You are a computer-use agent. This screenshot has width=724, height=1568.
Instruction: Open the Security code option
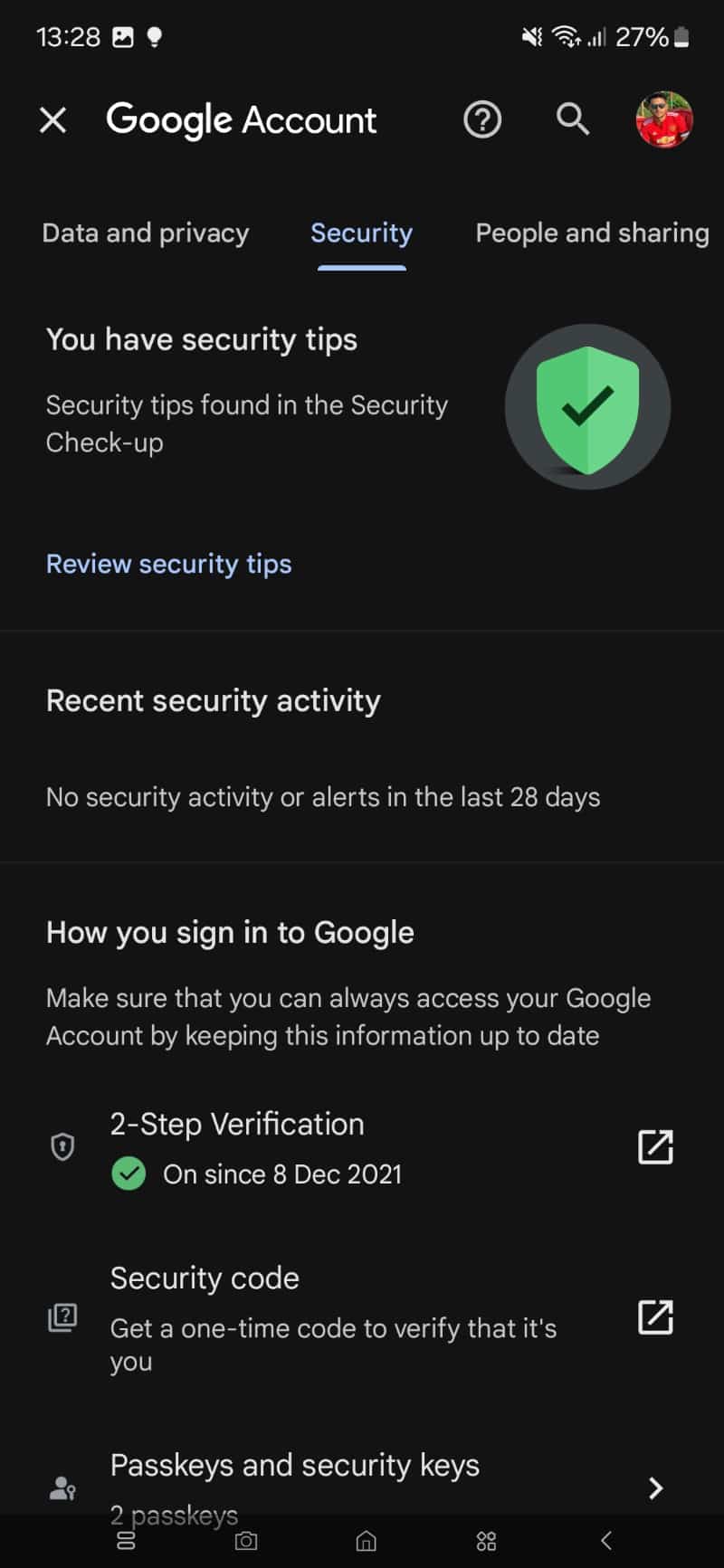(x=362, y=1318)
